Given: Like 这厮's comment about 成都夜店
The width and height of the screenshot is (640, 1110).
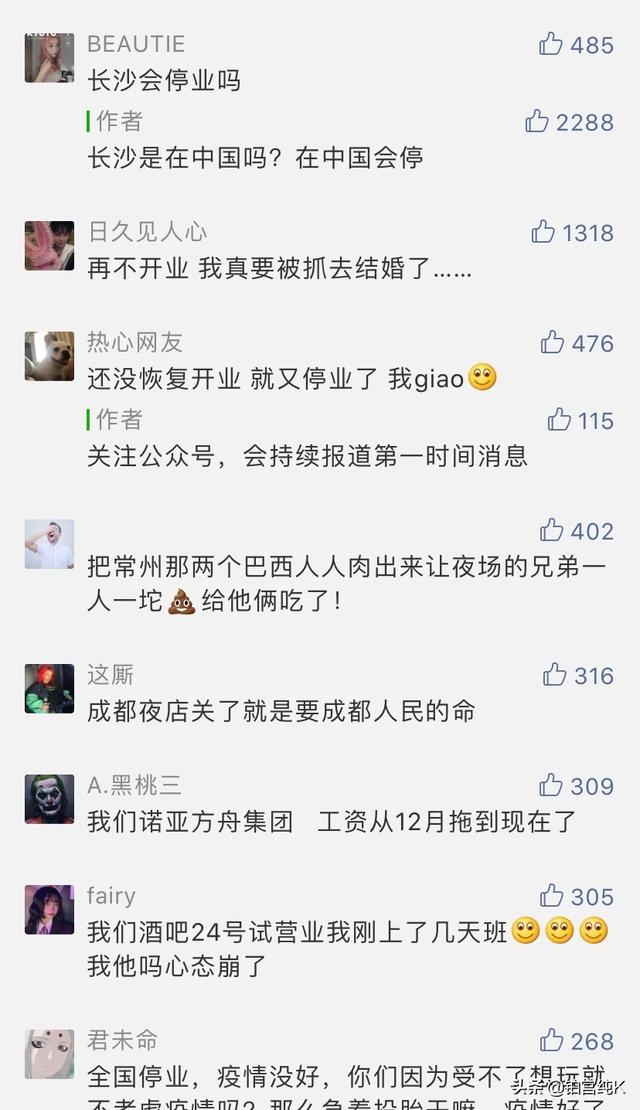Looking at the screenshot, I should [554, 675].
